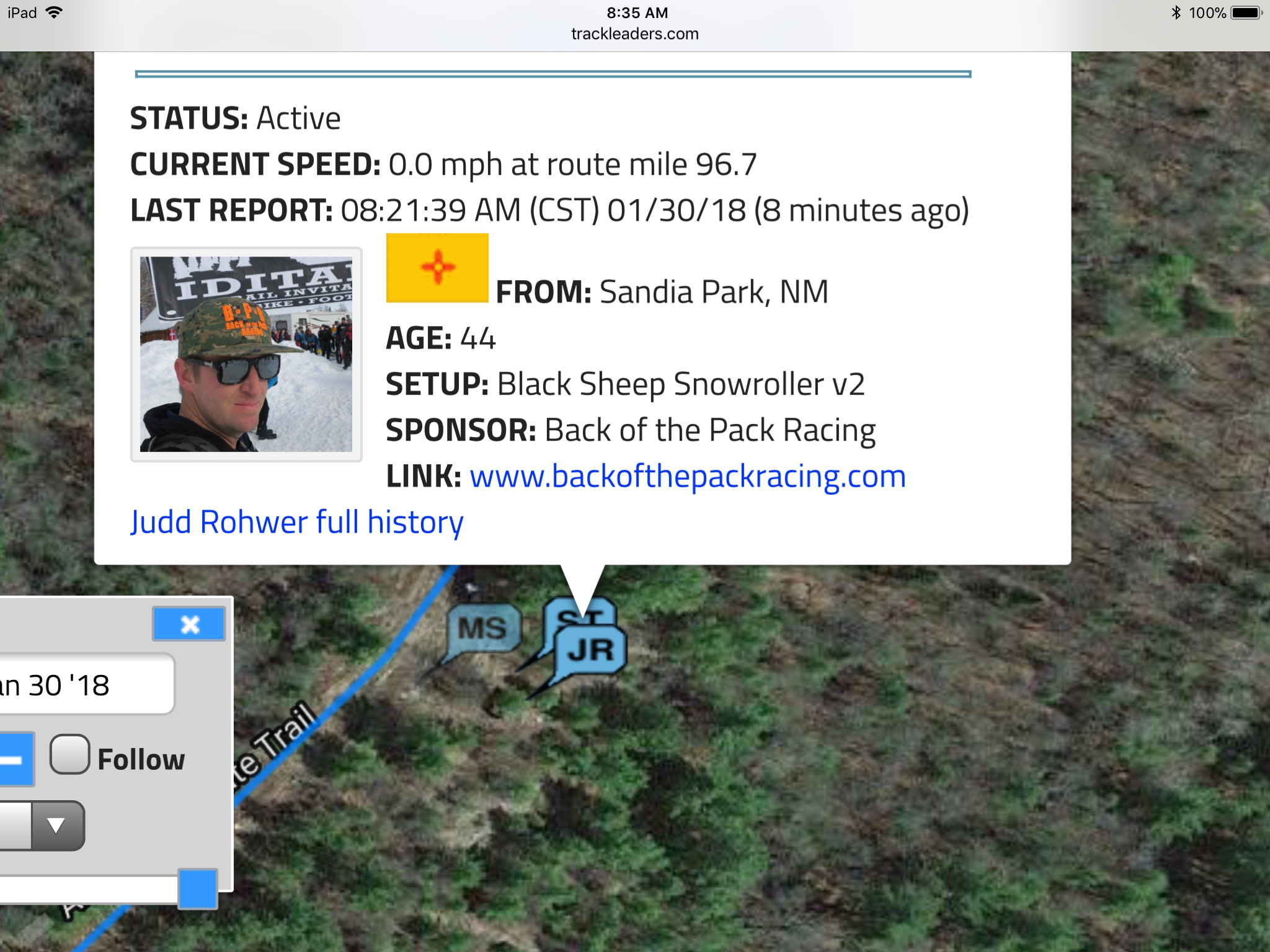Tap the blue slider handle

tap(197, 889)
